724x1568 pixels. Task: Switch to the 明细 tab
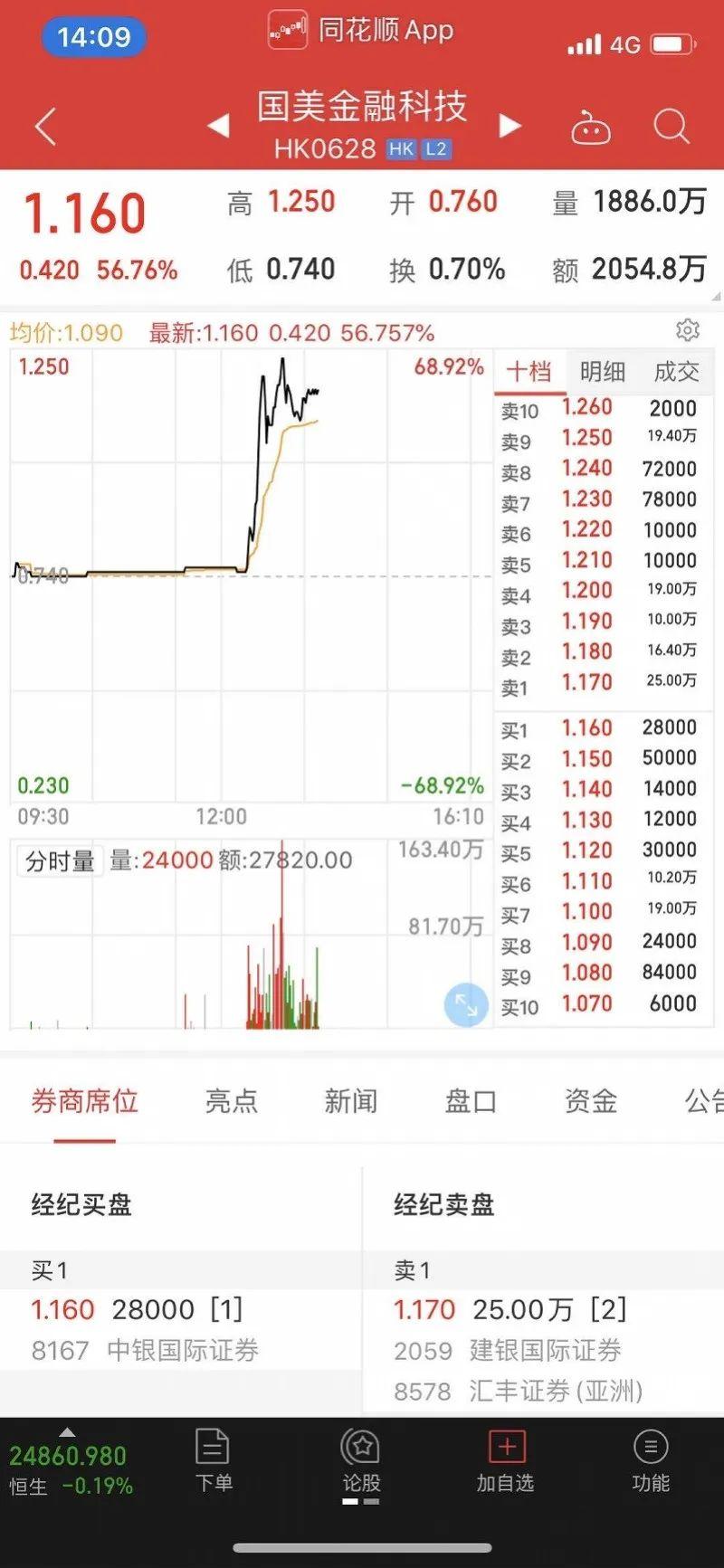[x=603, y=371]
